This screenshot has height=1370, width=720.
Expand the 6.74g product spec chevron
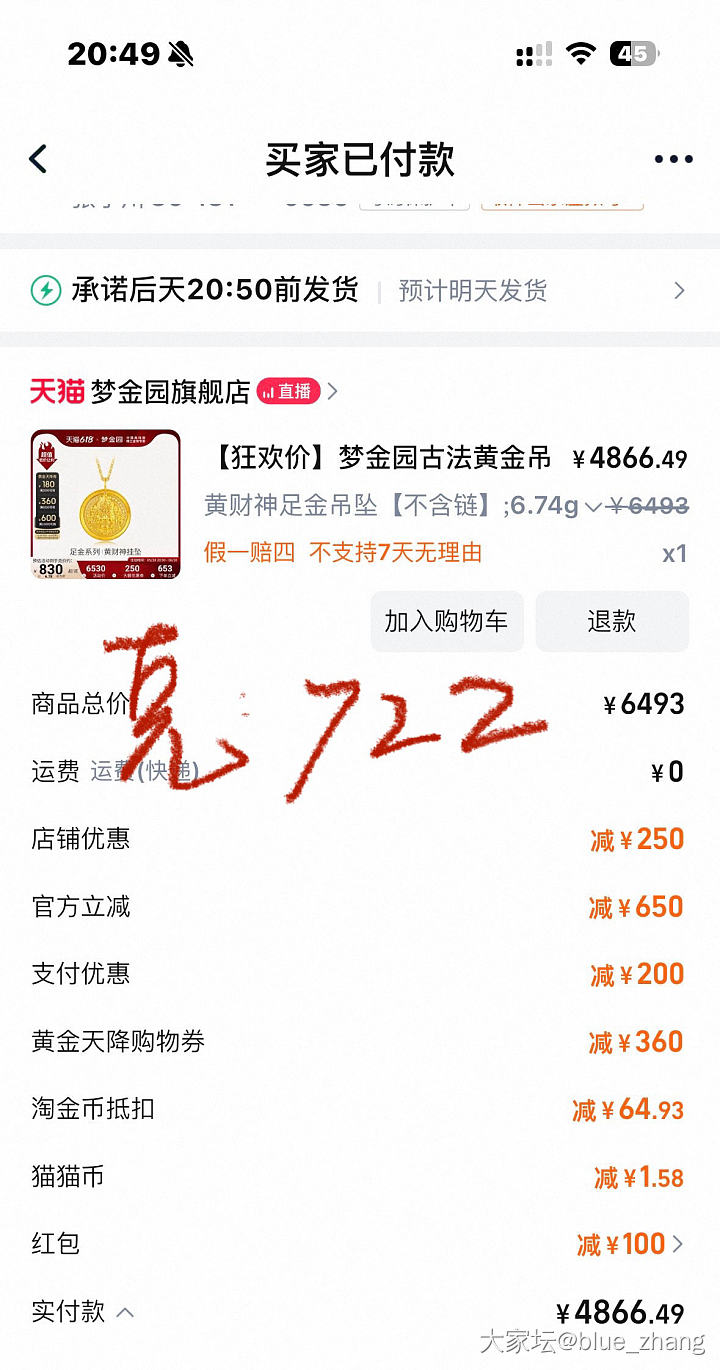(592, 507)
